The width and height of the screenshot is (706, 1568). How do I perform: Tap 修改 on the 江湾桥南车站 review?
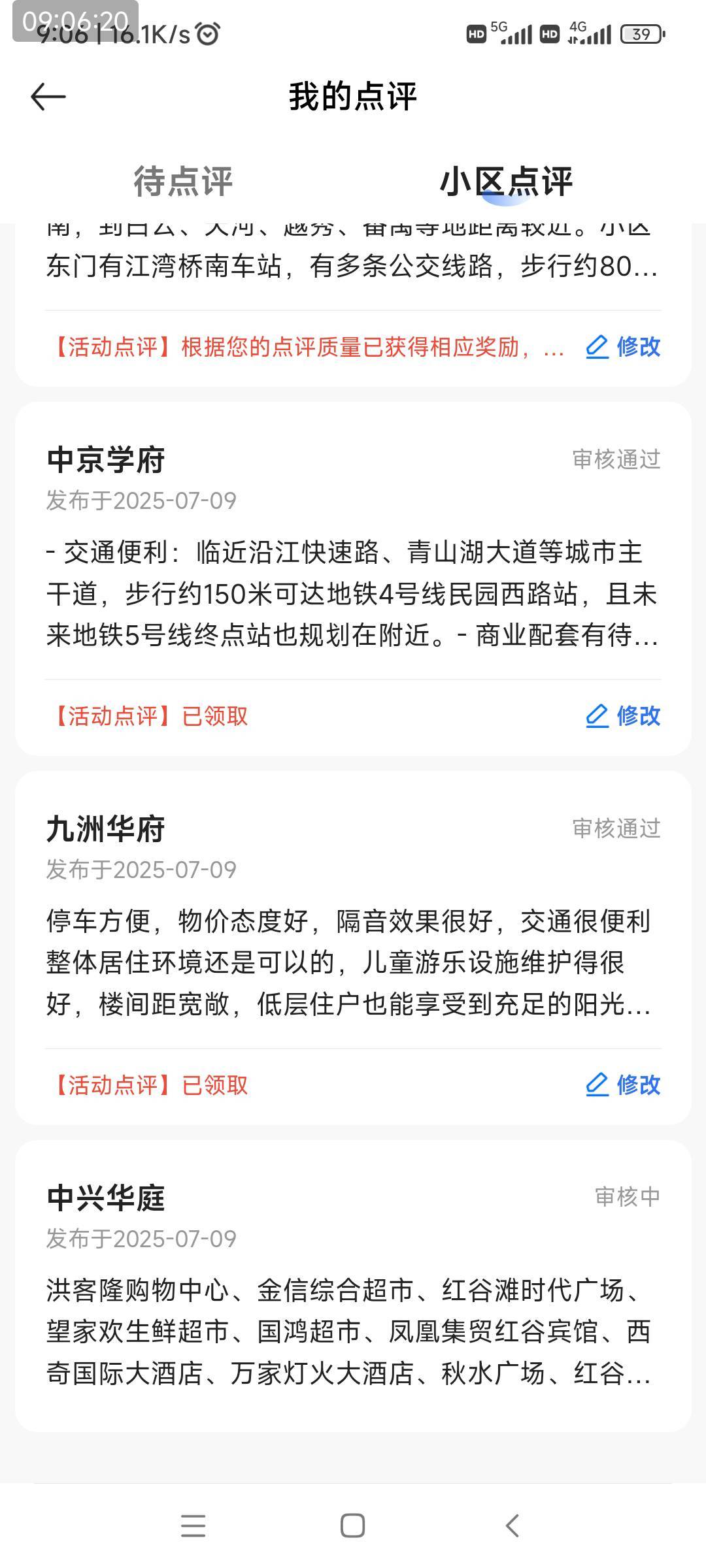pos(623,346)
